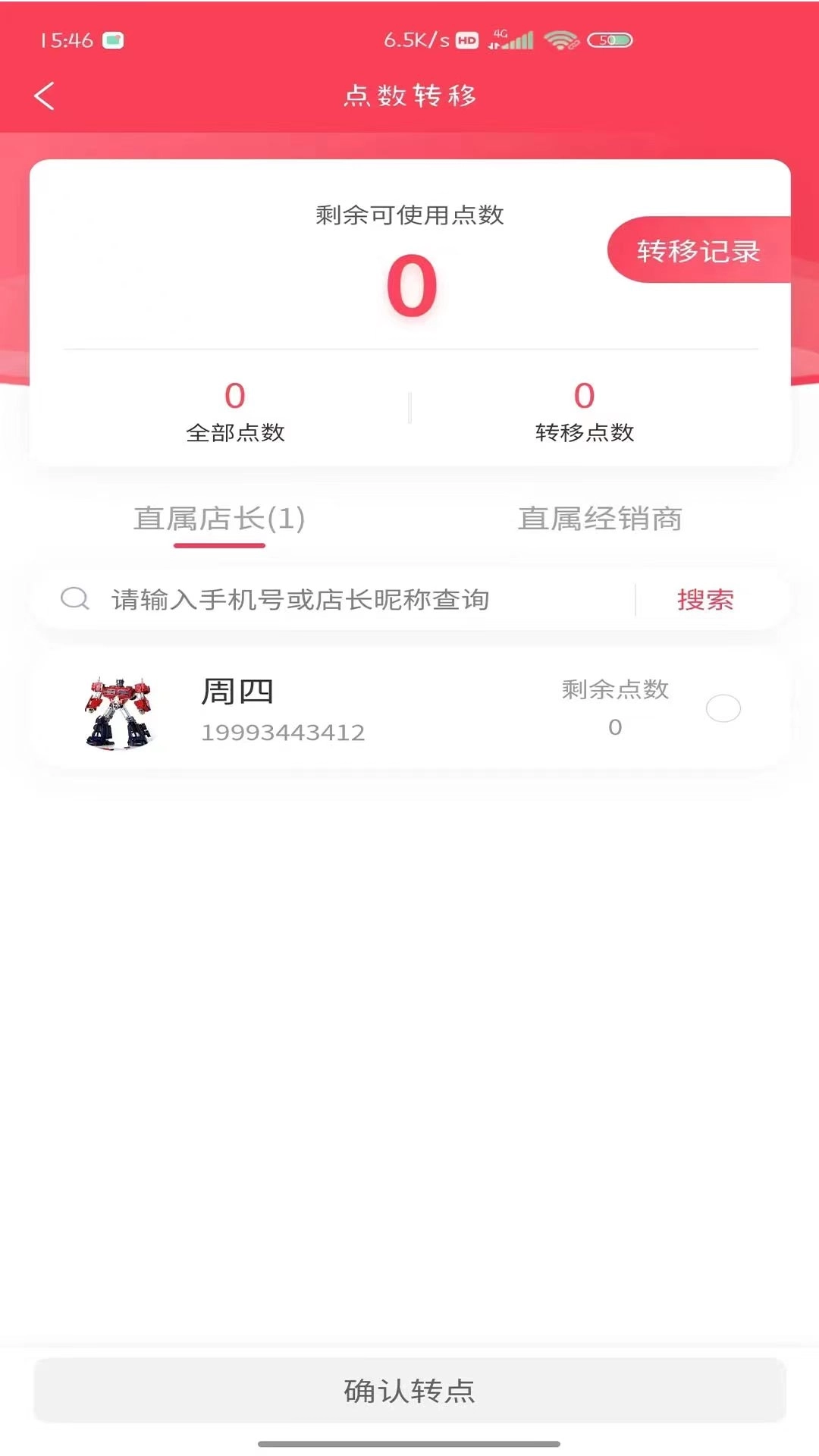Switch to the 直属经销商 tab

(601, 520)
